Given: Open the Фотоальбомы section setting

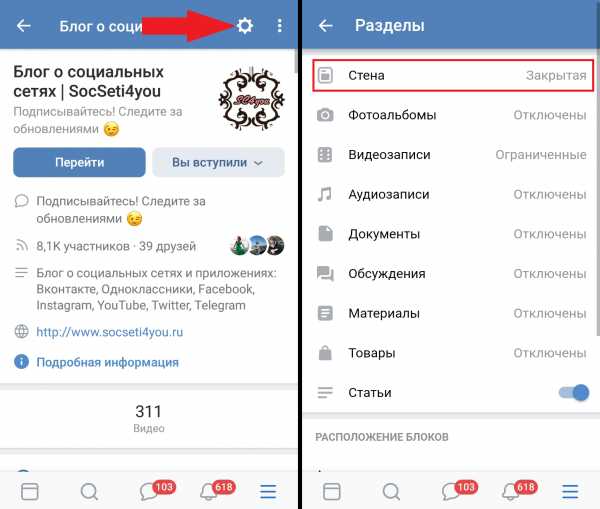Looking at the screenshot, I should [452, 115].
